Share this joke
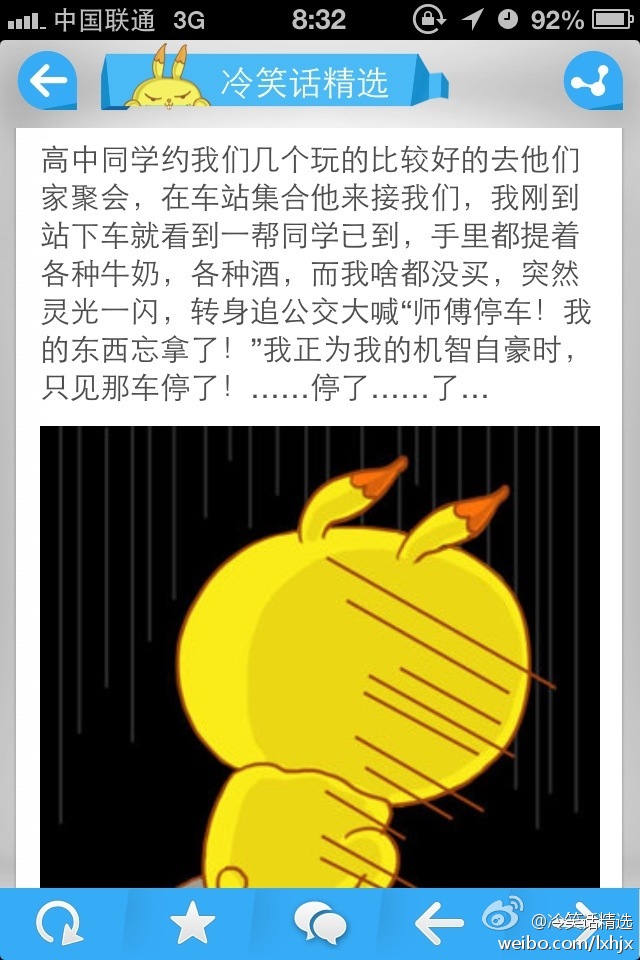 [593, 80]
